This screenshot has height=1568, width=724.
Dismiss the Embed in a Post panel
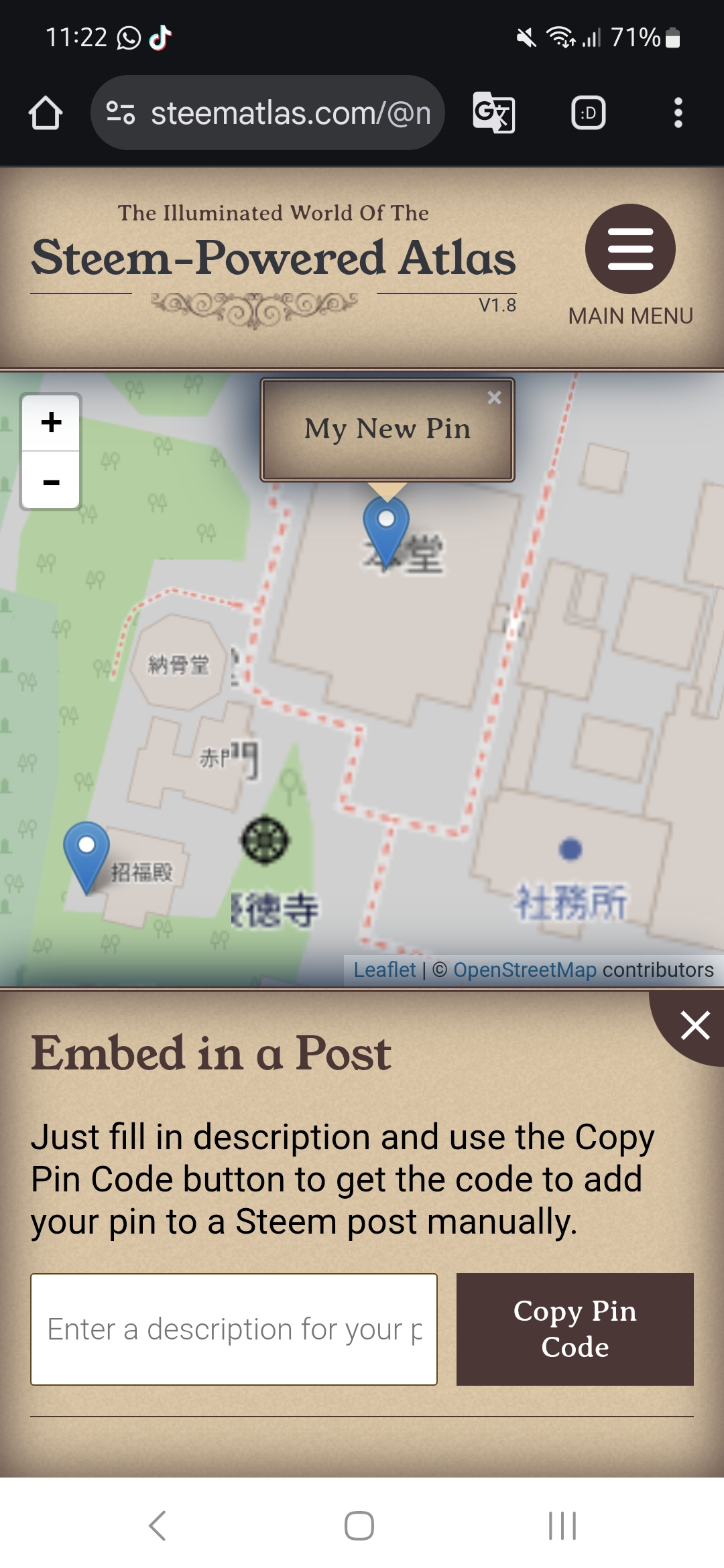tap(695, 1025)
